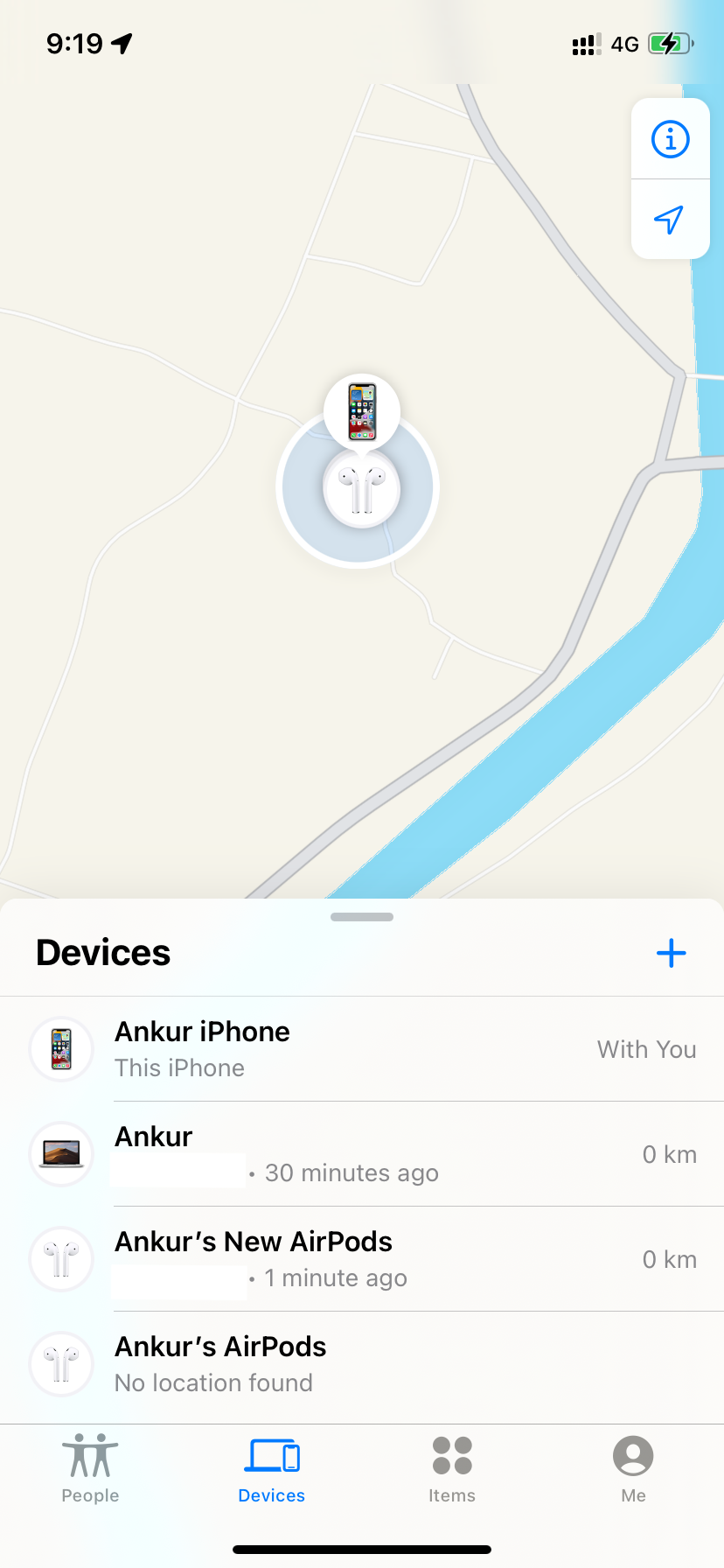The width and height of the screenshot is (724, 1568).
Task: Tap the Devices heading
Action: 102,952
